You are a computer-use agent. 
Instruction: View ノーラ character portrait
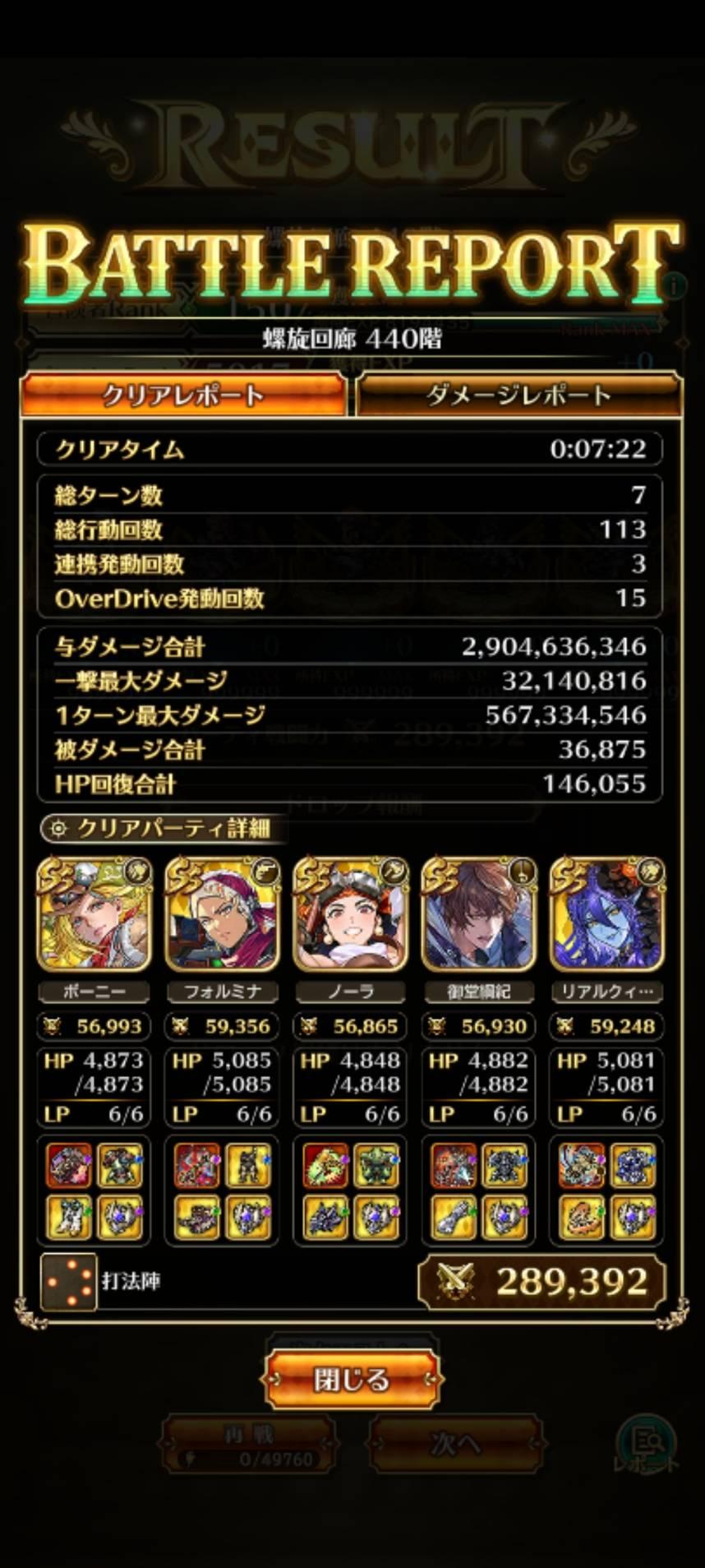351,914
